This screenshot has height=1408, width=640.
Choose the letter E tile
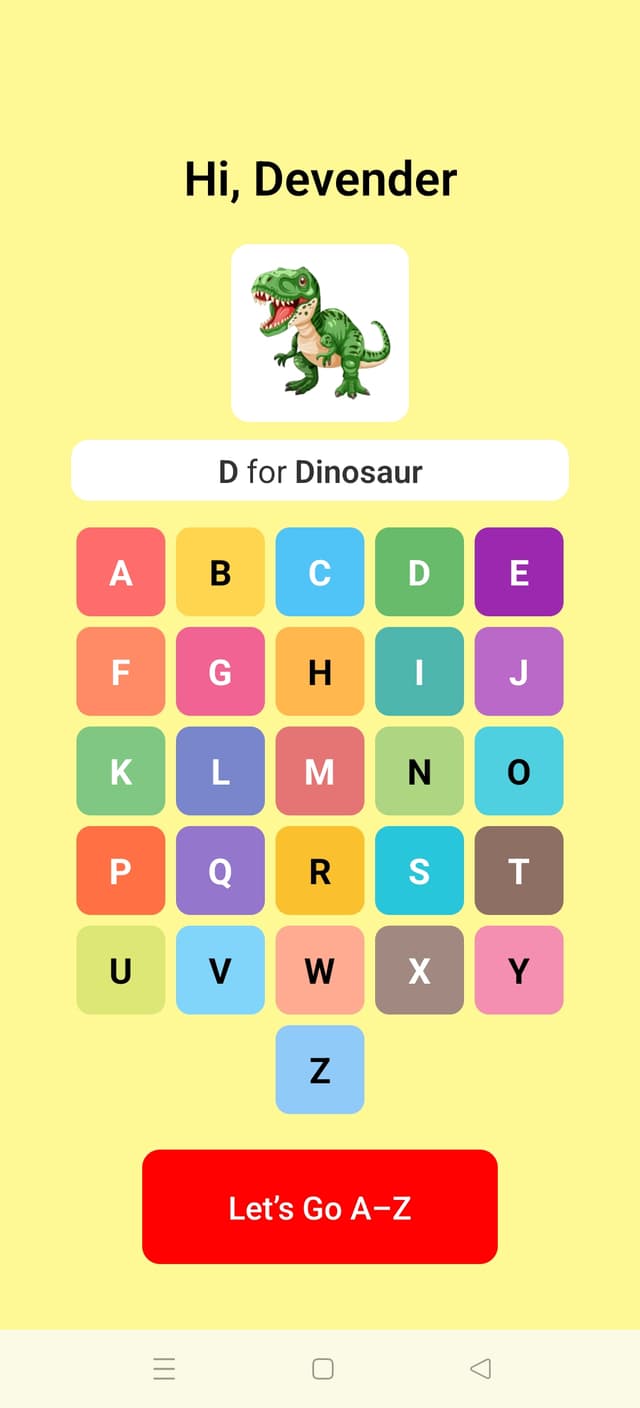[519, 572]
